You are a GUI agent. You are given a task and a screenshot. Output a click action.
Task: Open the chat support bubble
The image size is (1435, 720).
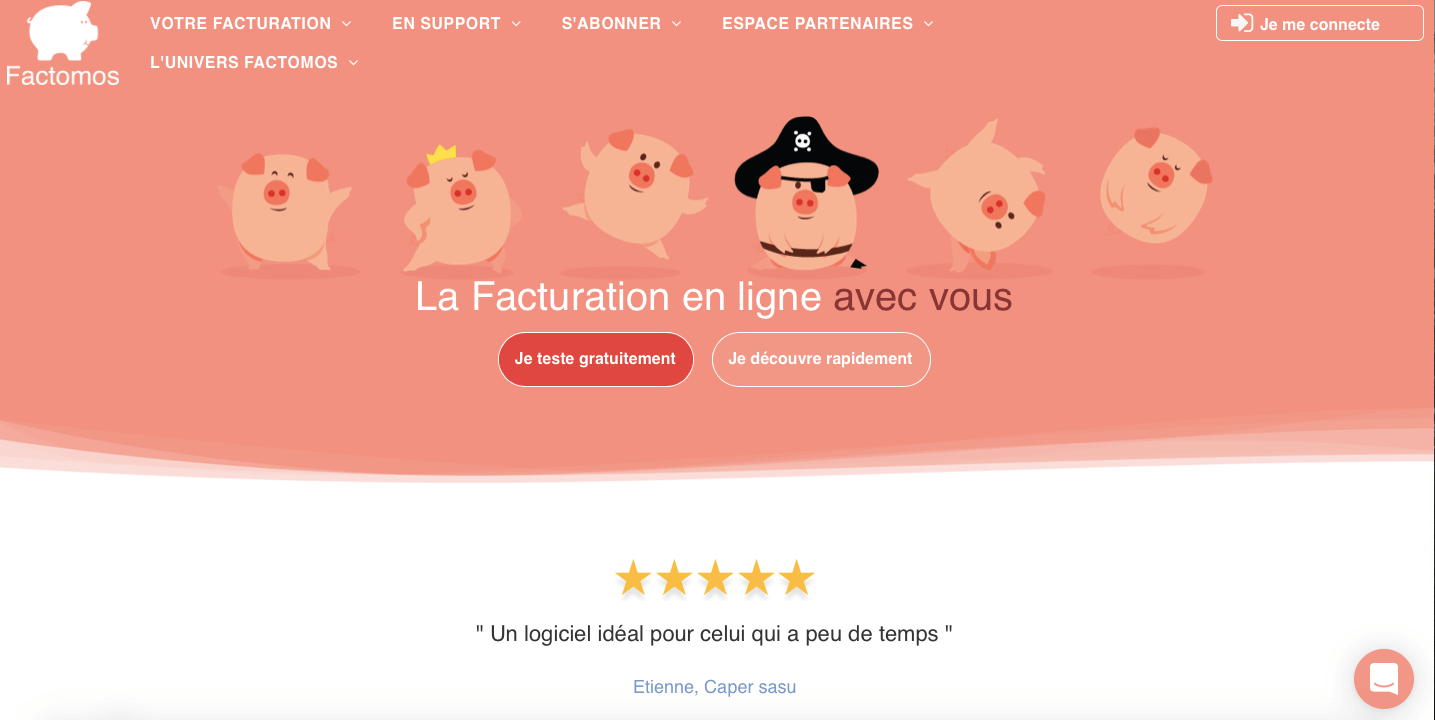pos(1383,679)
